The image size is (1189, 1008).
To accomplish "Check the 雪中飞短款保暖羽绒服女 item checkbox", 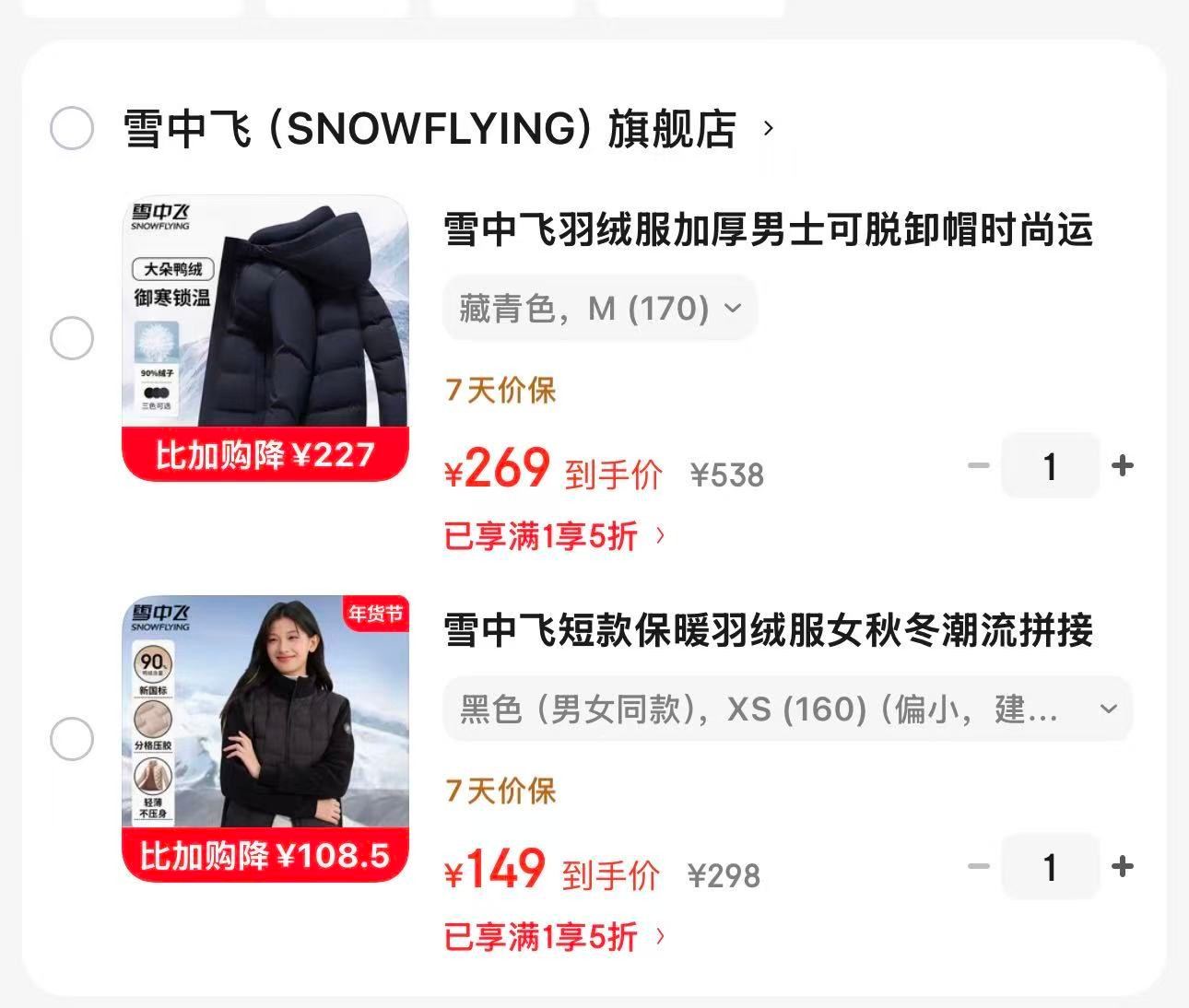I will [x=72, y=739].
